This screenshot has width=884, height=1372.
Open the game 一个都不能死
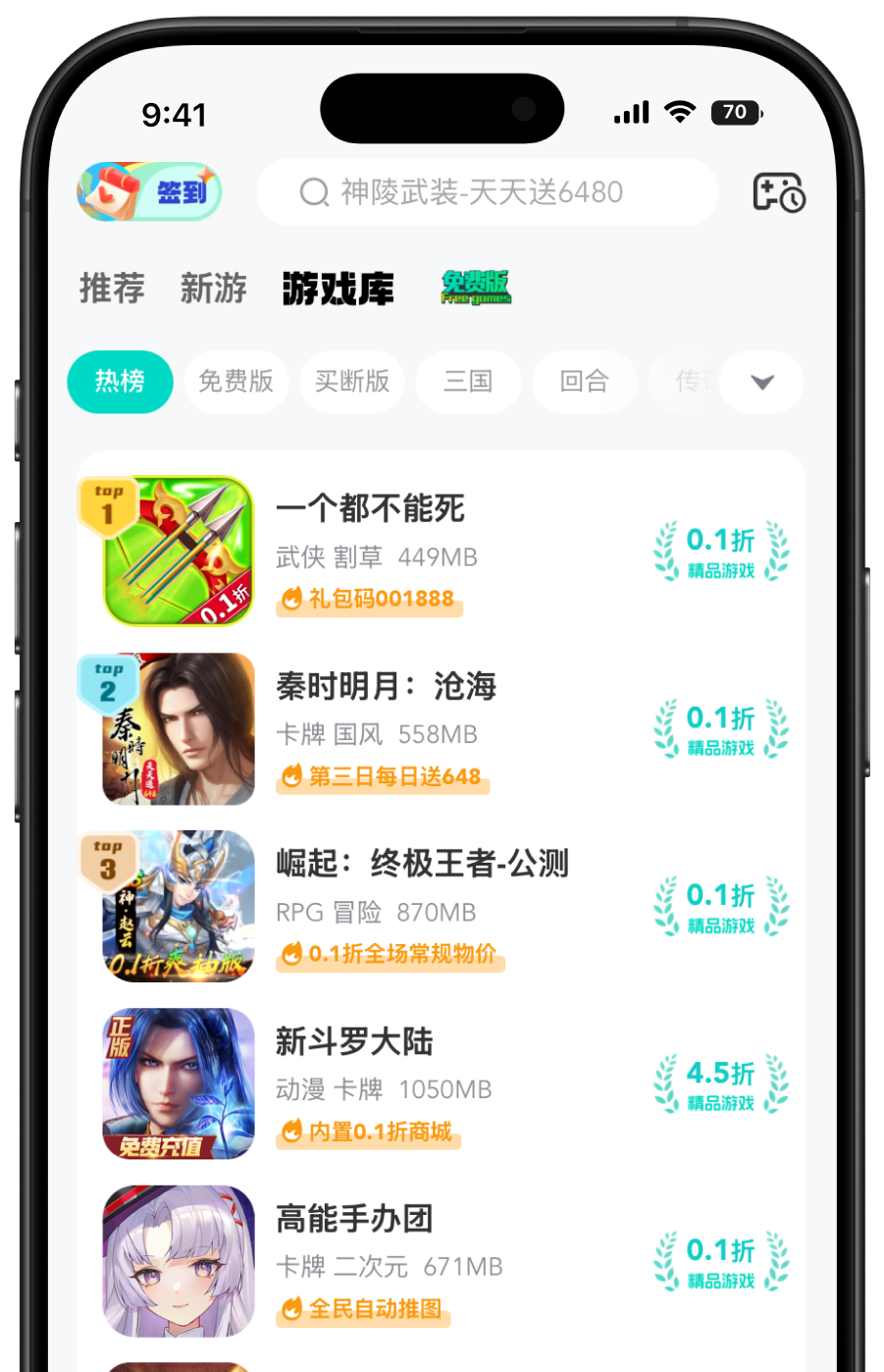[x=370, y=509]
